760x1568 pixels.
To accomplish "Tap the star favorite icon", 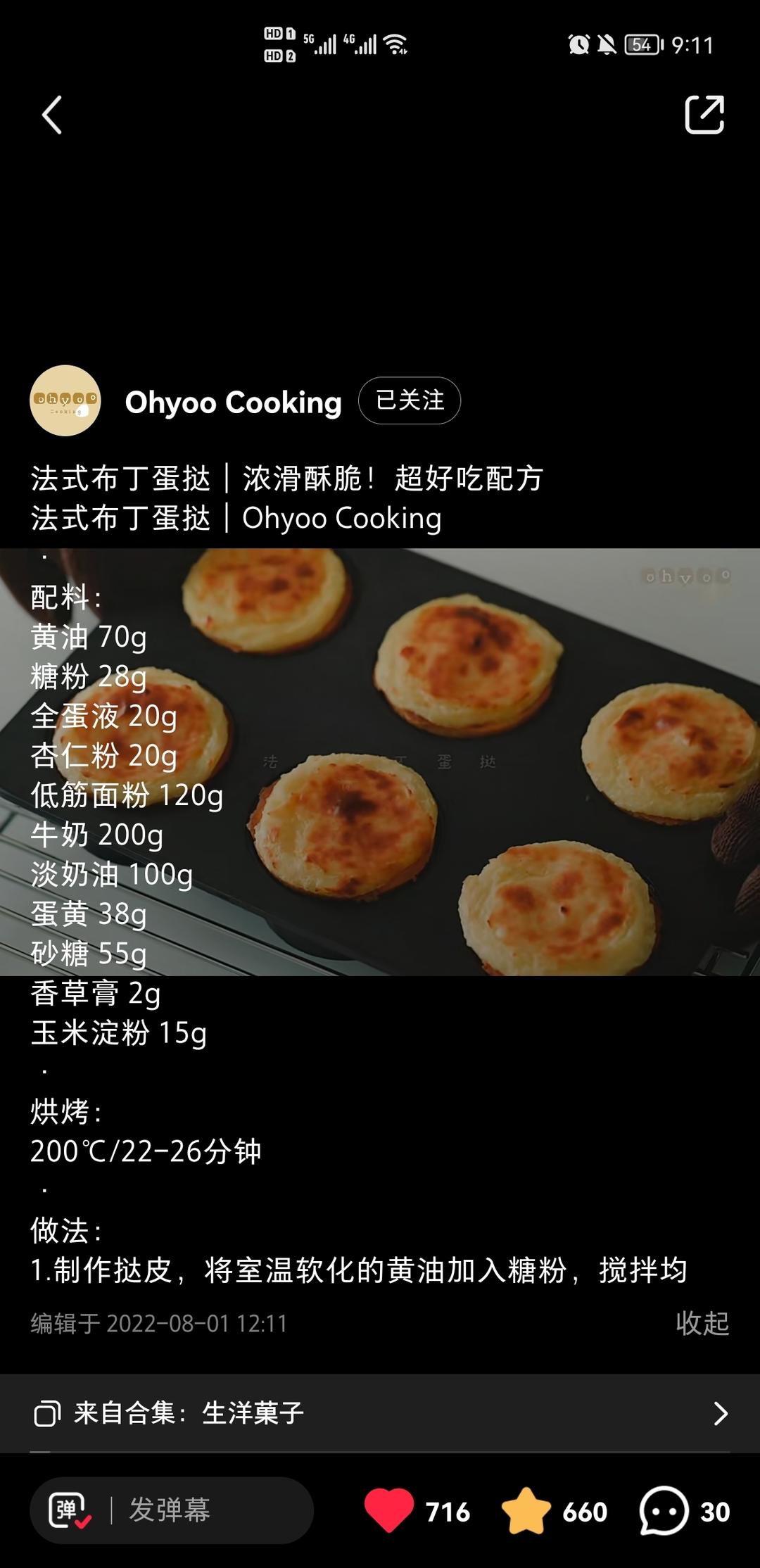I will click(x=526, y=1510).
